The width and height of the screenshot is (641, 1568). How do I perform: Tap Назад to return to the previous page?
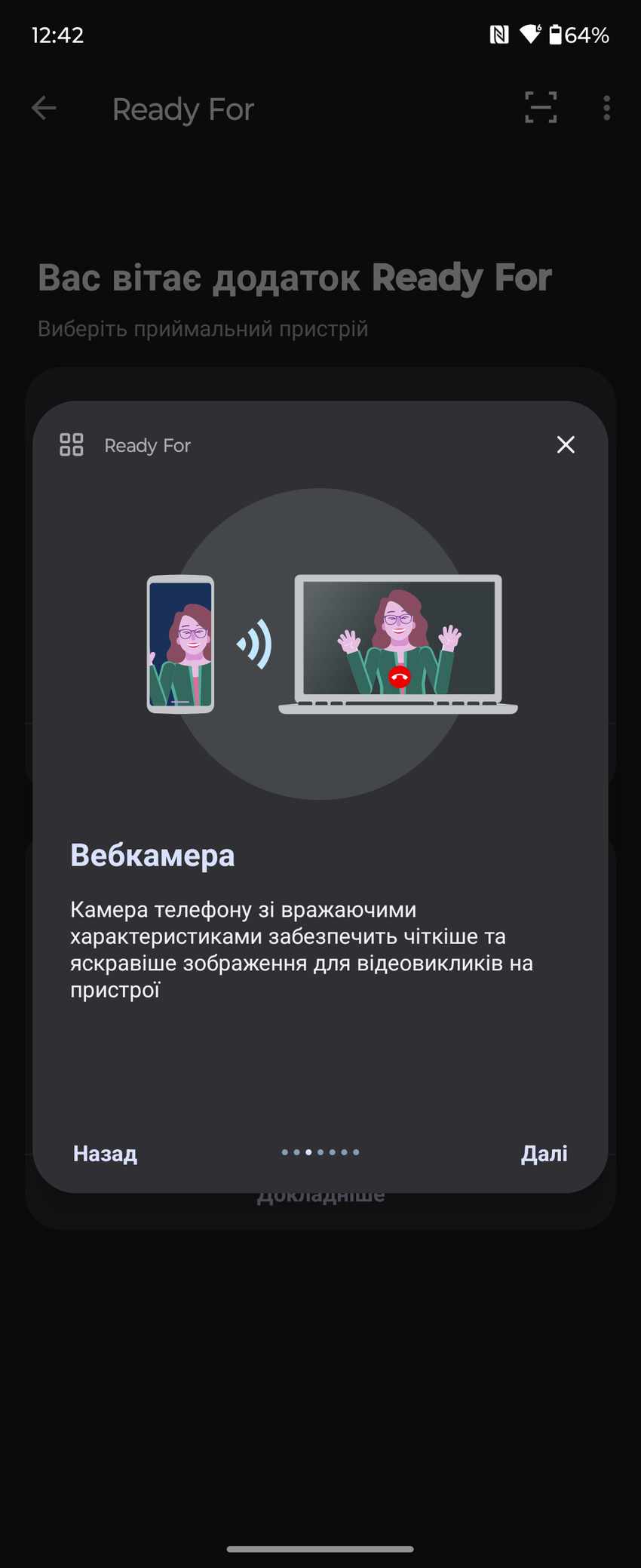pyautogui.click(x=105, y=1153)
